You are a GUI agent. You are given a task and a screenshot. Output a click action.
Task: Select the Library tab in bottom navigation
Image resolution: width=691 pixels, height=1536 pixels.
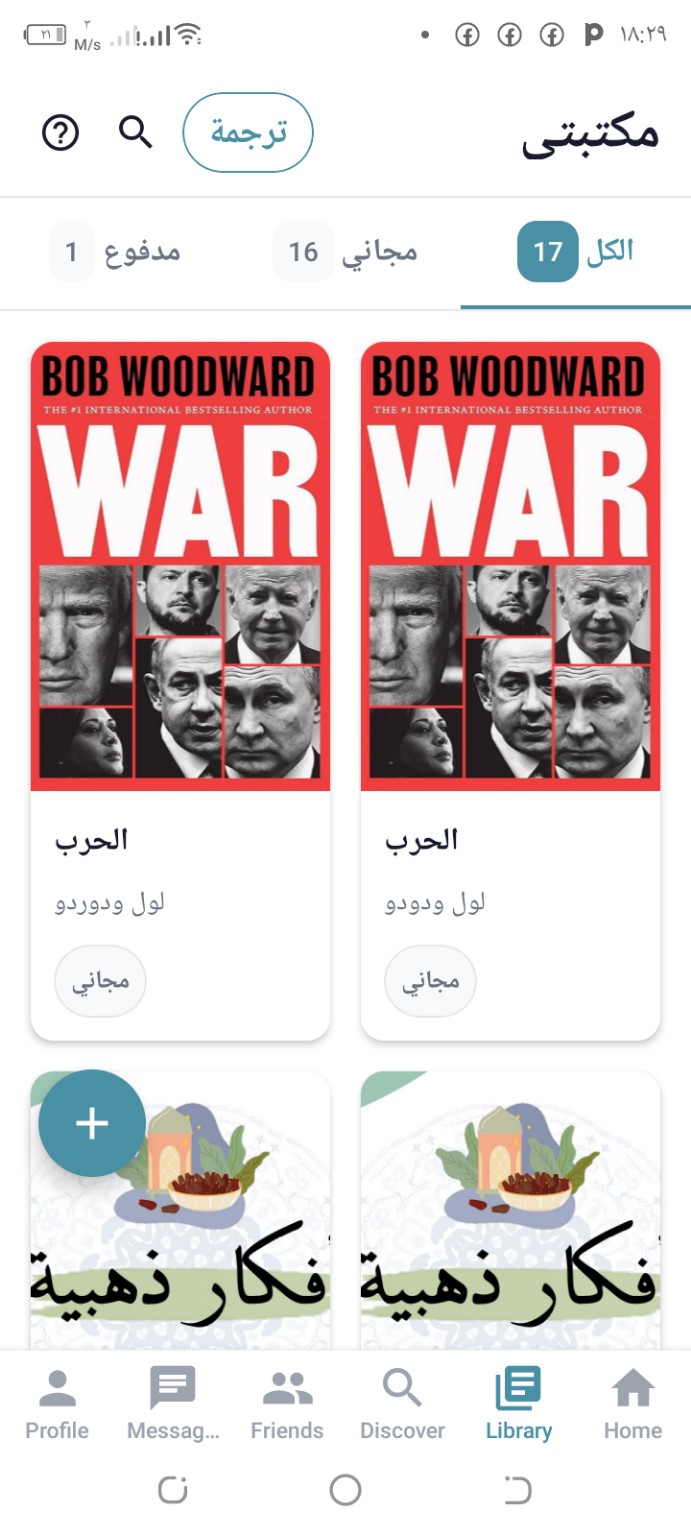tap(518, 1404)
